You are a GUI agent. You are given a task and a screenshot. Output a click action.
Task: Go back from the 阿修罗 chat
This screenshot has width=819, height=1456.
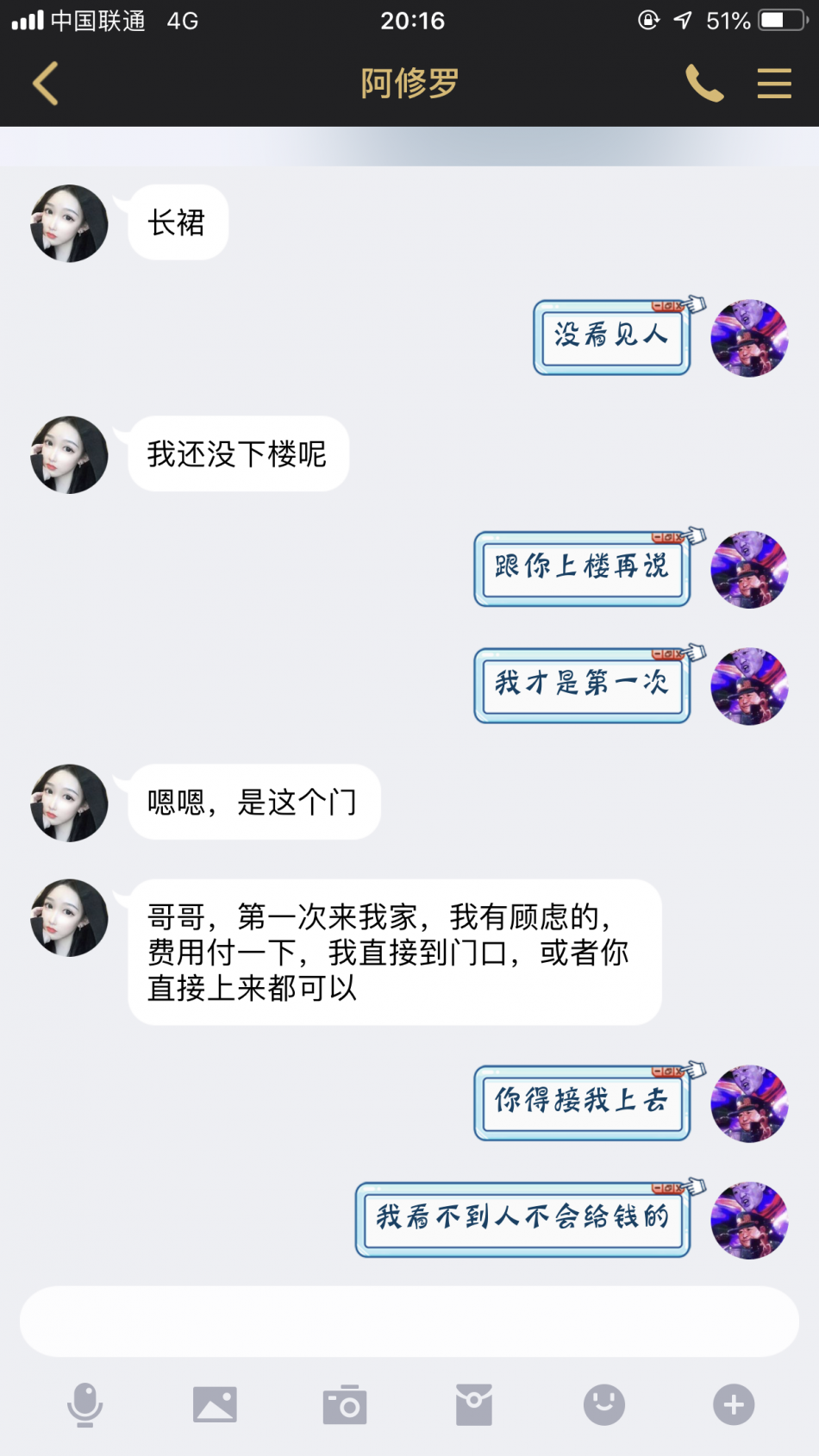pos(46,84)
